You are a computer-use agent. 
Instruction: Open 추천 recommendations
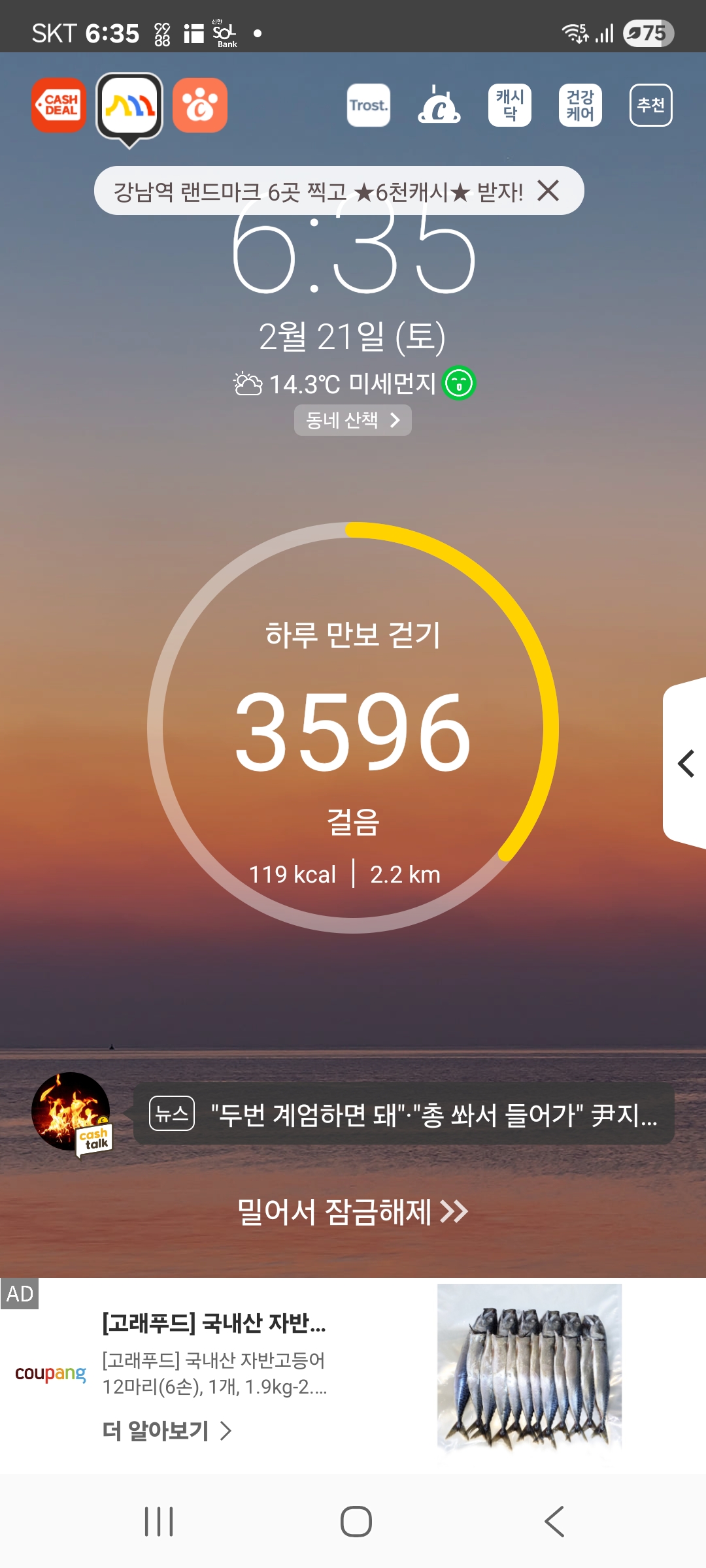(x=651, y=105)
